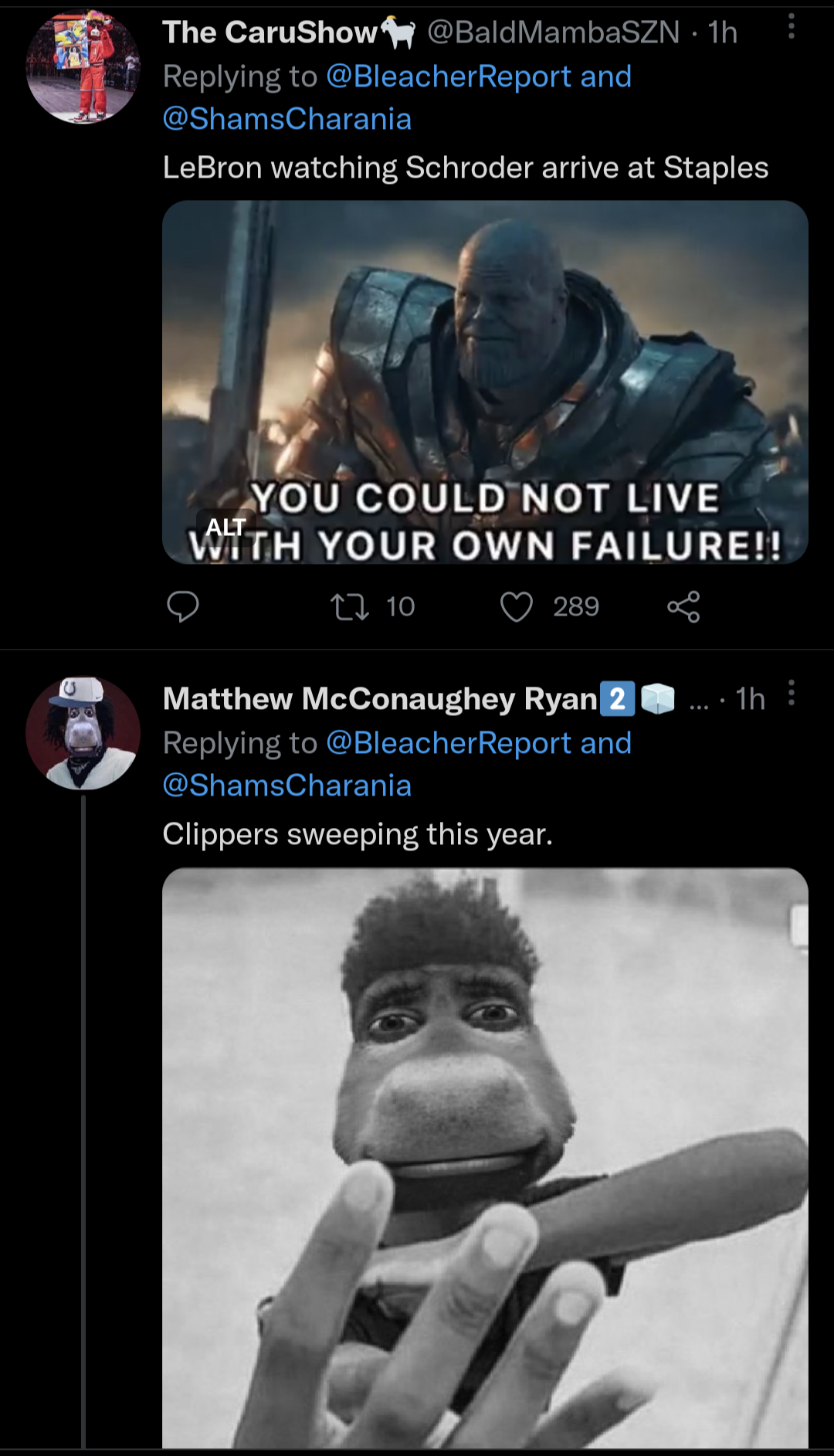View ALT description of the Thanos GIF
Screen dimensions: 834x1456
point(225,527)
